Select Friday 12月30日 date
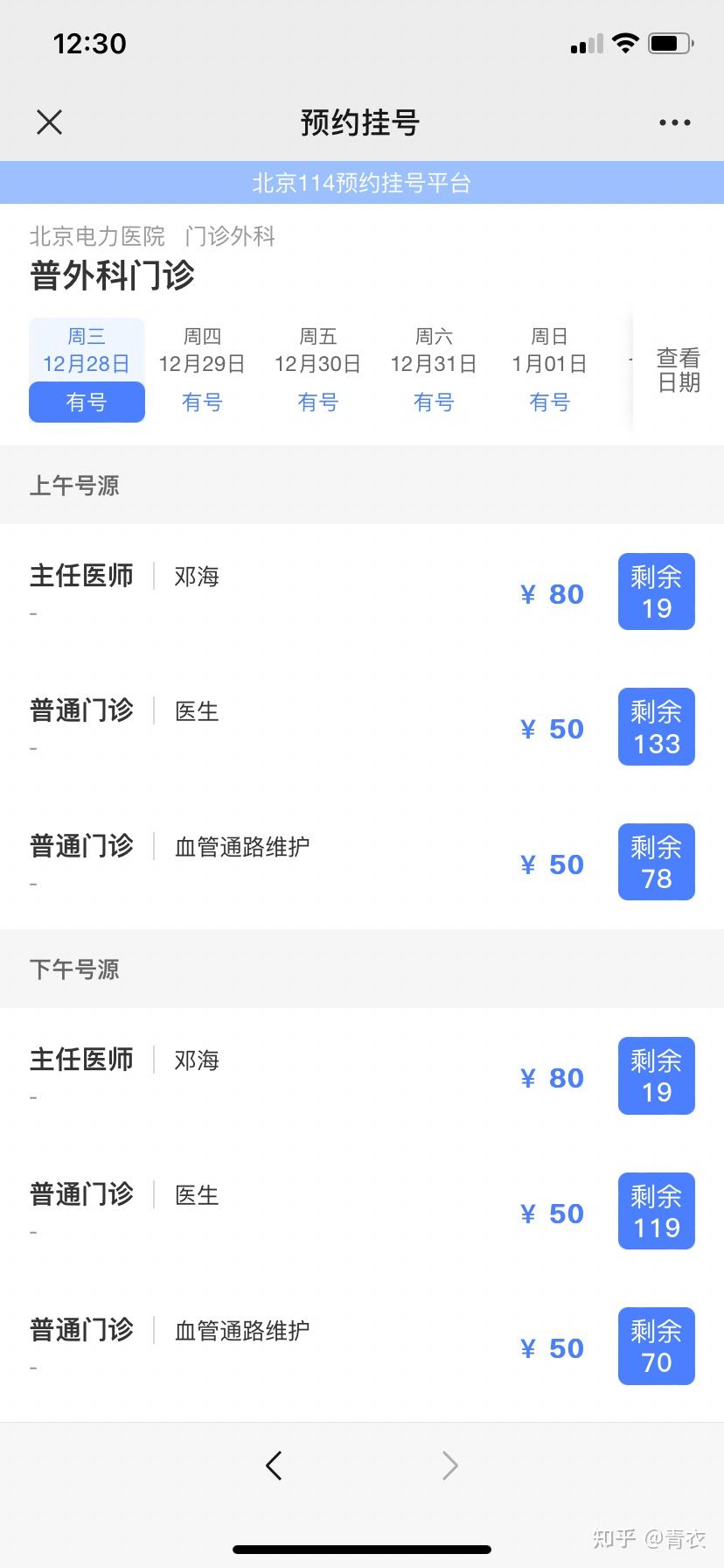The width and height of the screenshot is (724, 1568). click(317, 370)
